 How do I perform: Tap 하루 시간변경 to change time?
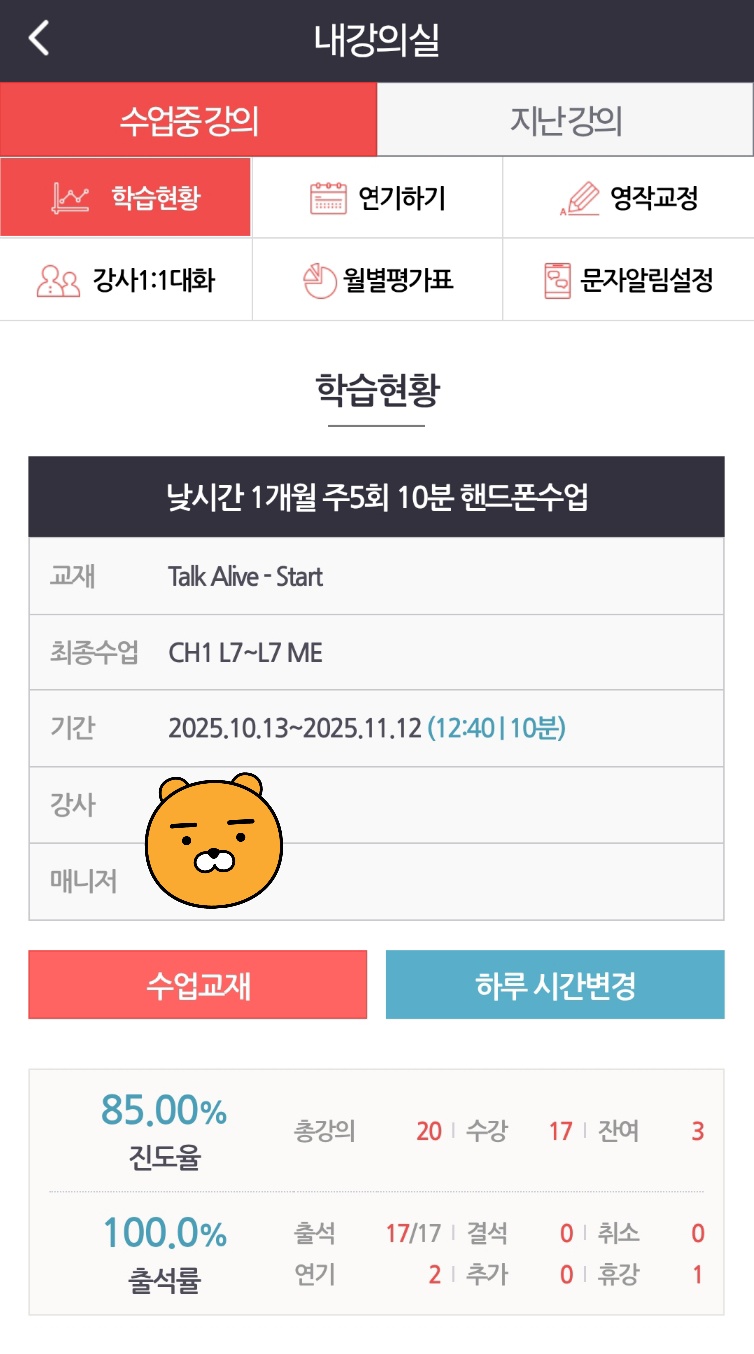(555, 985)
